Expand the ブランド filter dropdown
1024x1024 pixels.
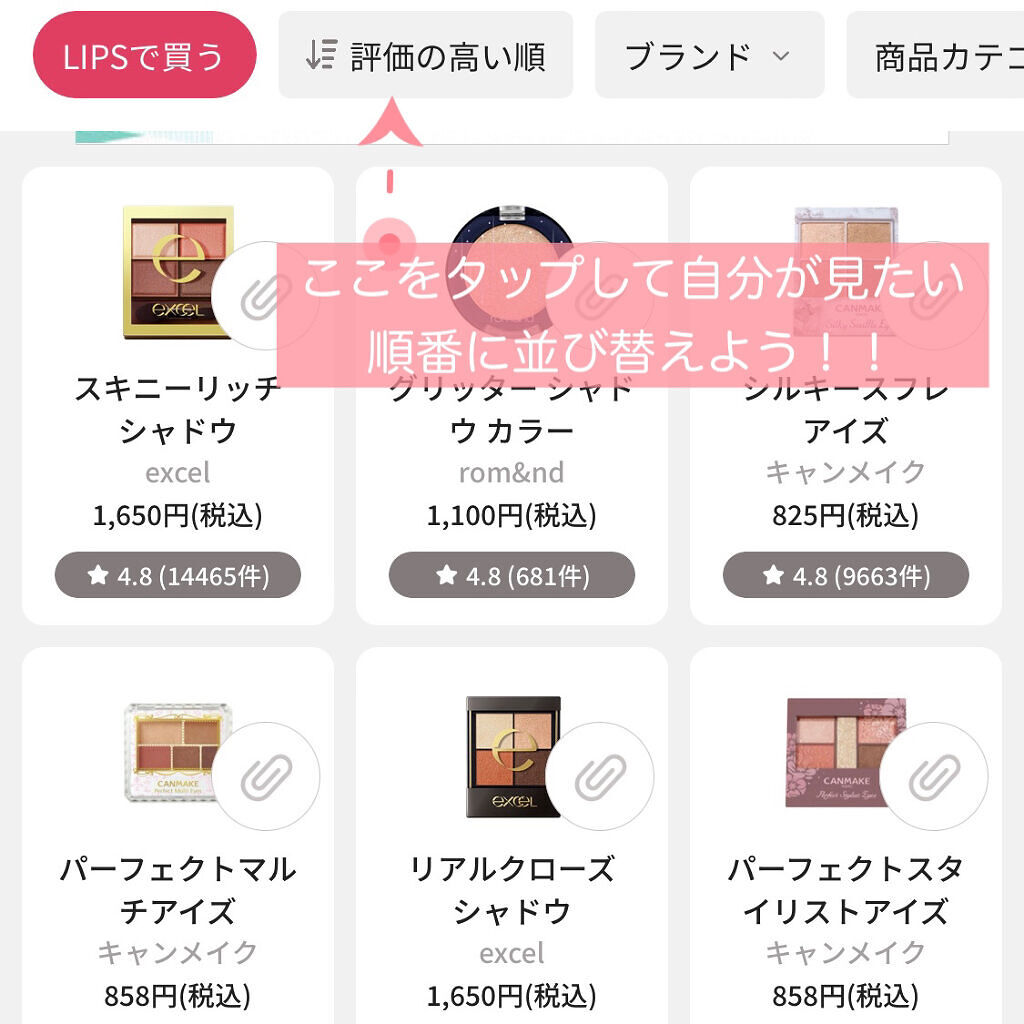pos(709,55)
